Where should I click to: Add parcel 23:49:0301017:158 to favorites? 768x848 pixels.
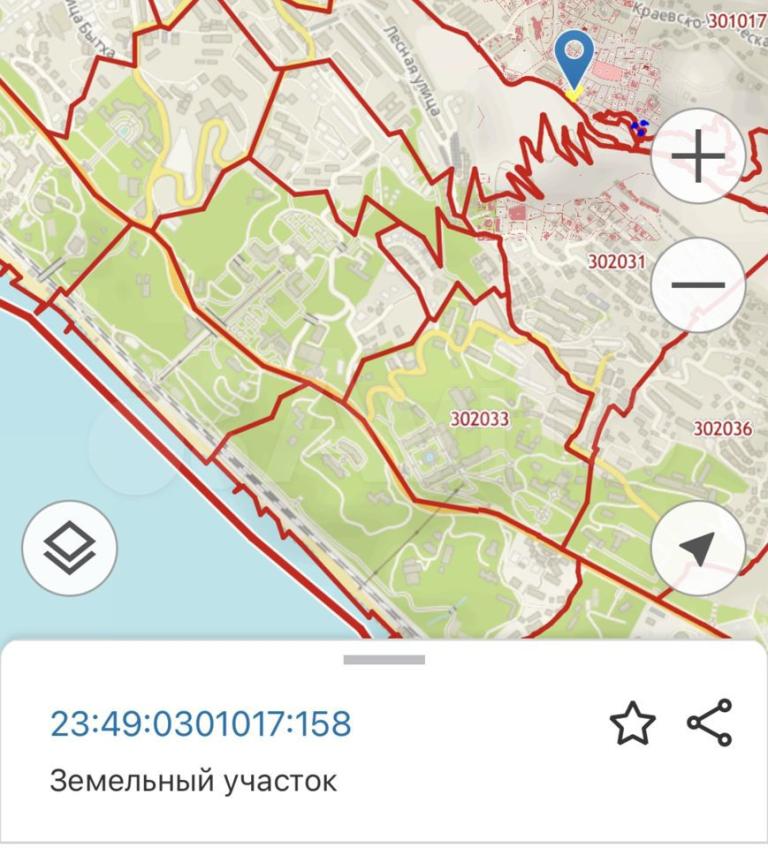[x=632, y=723]
